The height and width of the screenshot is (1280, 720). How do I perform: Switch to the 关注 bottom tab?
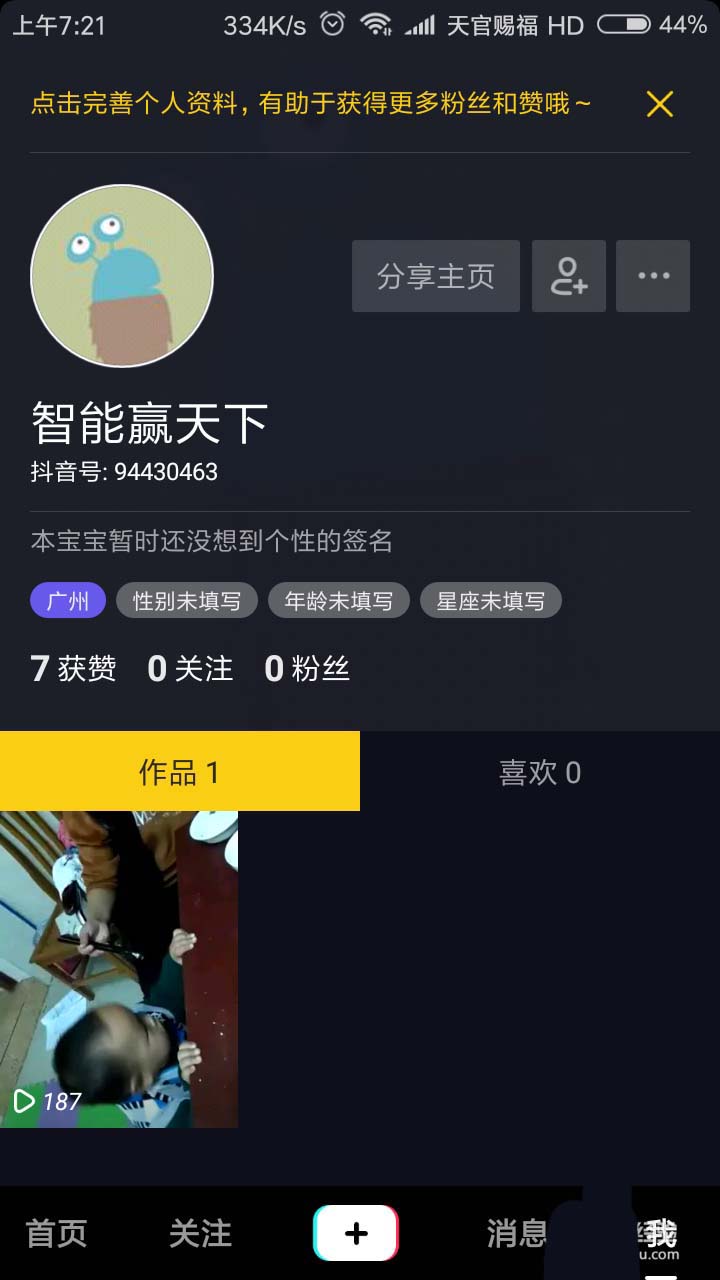(200, 1234)
